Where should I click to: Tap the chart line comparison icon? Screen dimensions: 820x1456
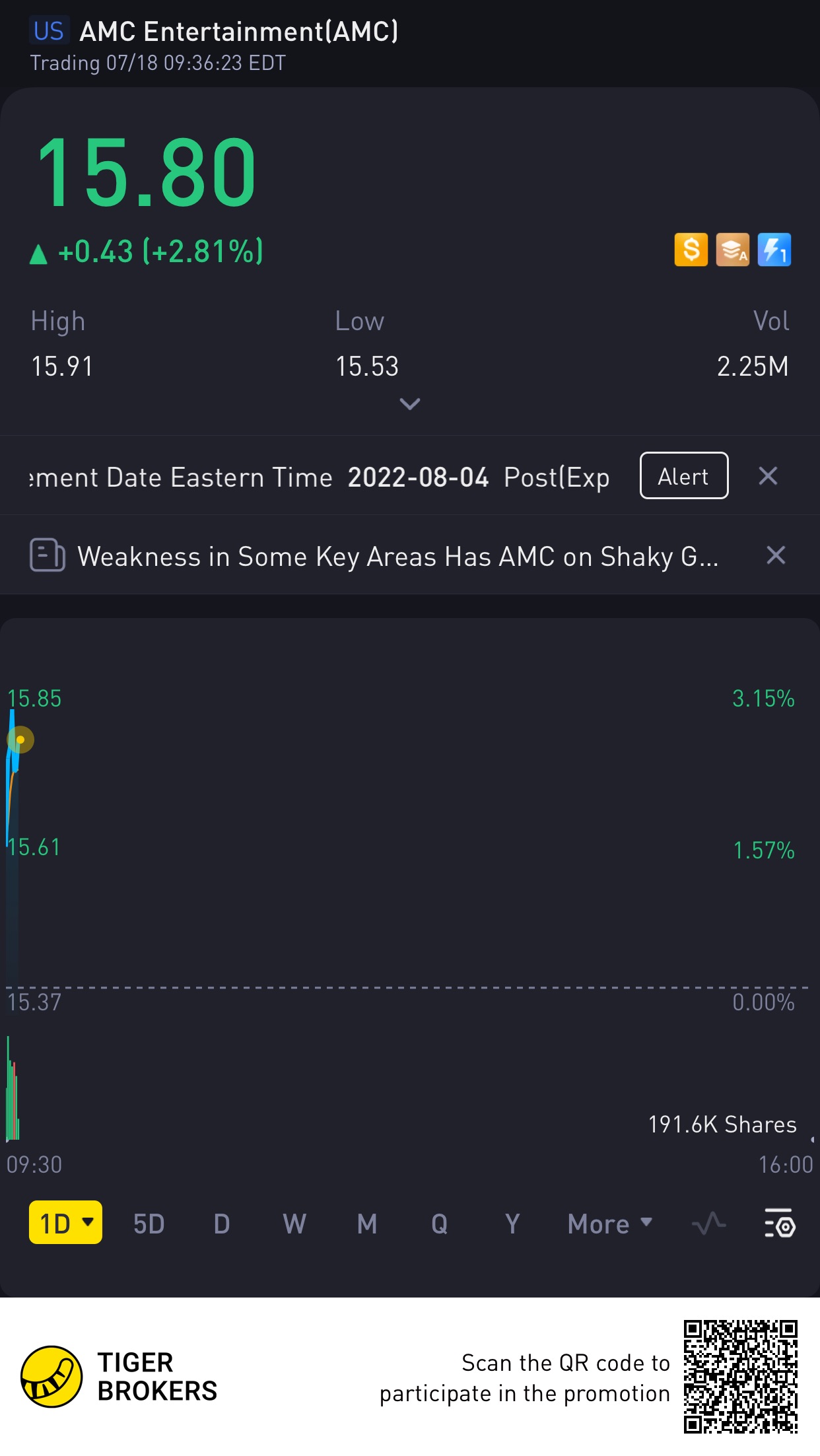pyautogui.click(x=709, y=1224)
